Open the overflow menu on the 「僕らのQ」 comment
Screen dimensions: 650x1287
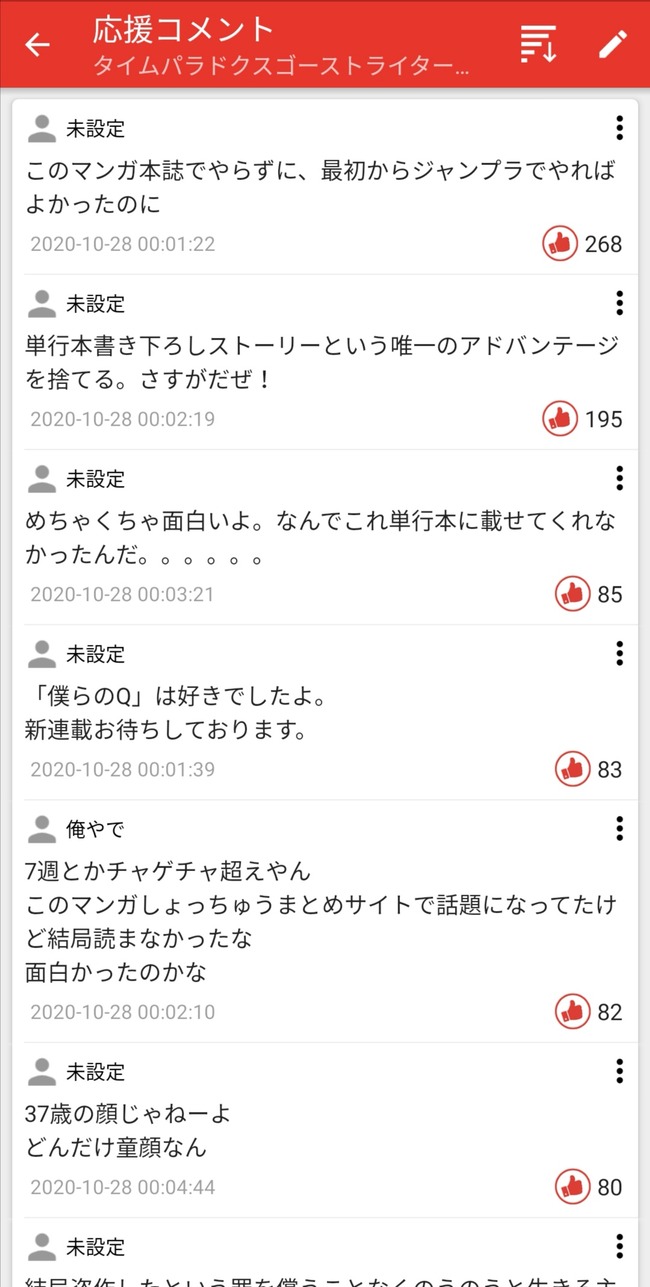click(x=620, y=654)
